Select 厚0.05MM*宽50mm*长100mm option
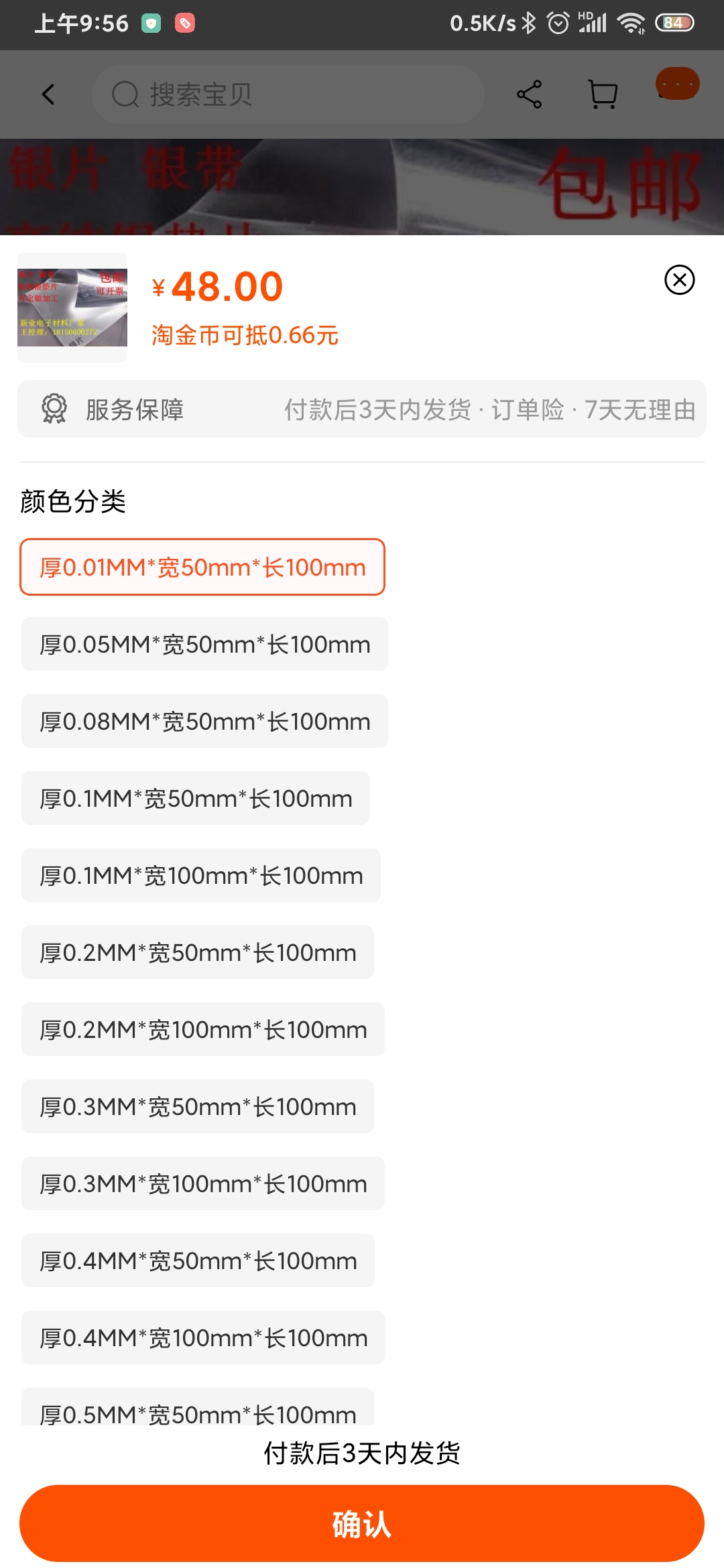Screen dimensions: 724x1568 click(x=204, y=644)
